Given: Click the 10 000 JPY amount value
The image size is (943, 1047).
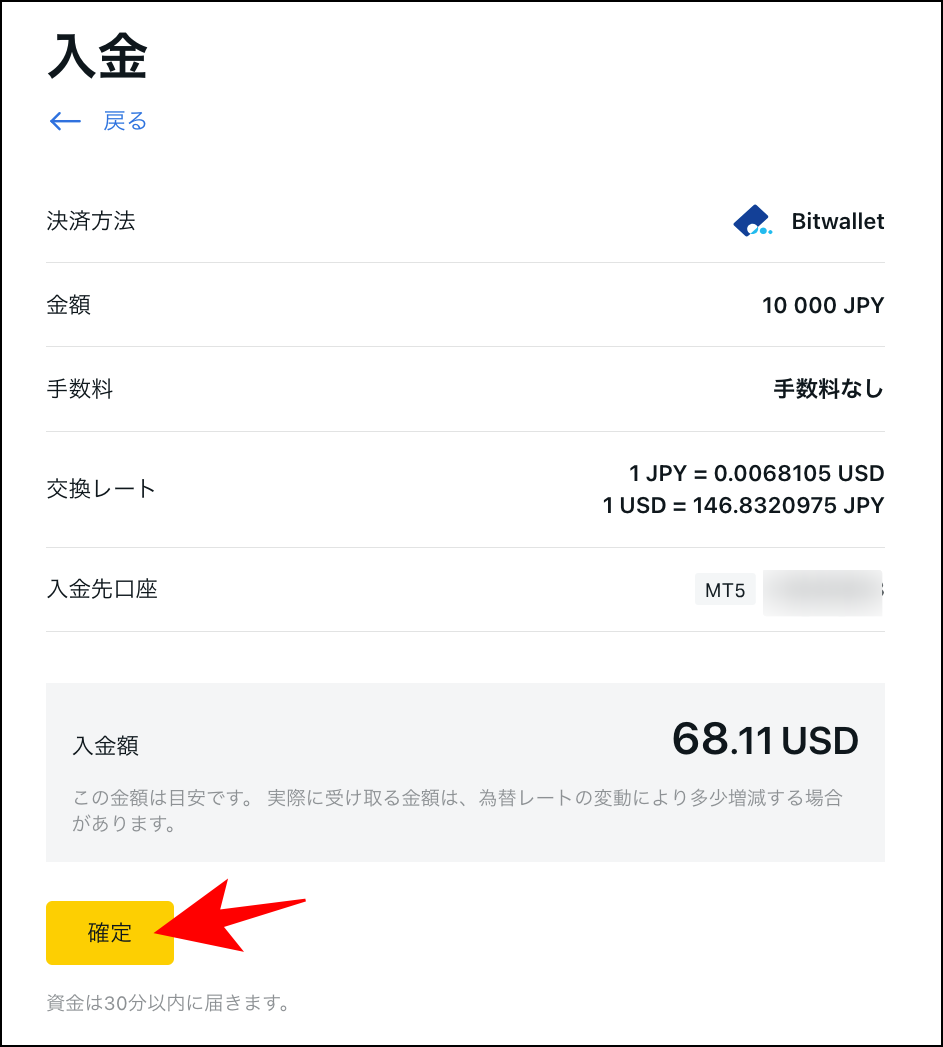Looking at the screenshot, I should (x=822, y=305).
